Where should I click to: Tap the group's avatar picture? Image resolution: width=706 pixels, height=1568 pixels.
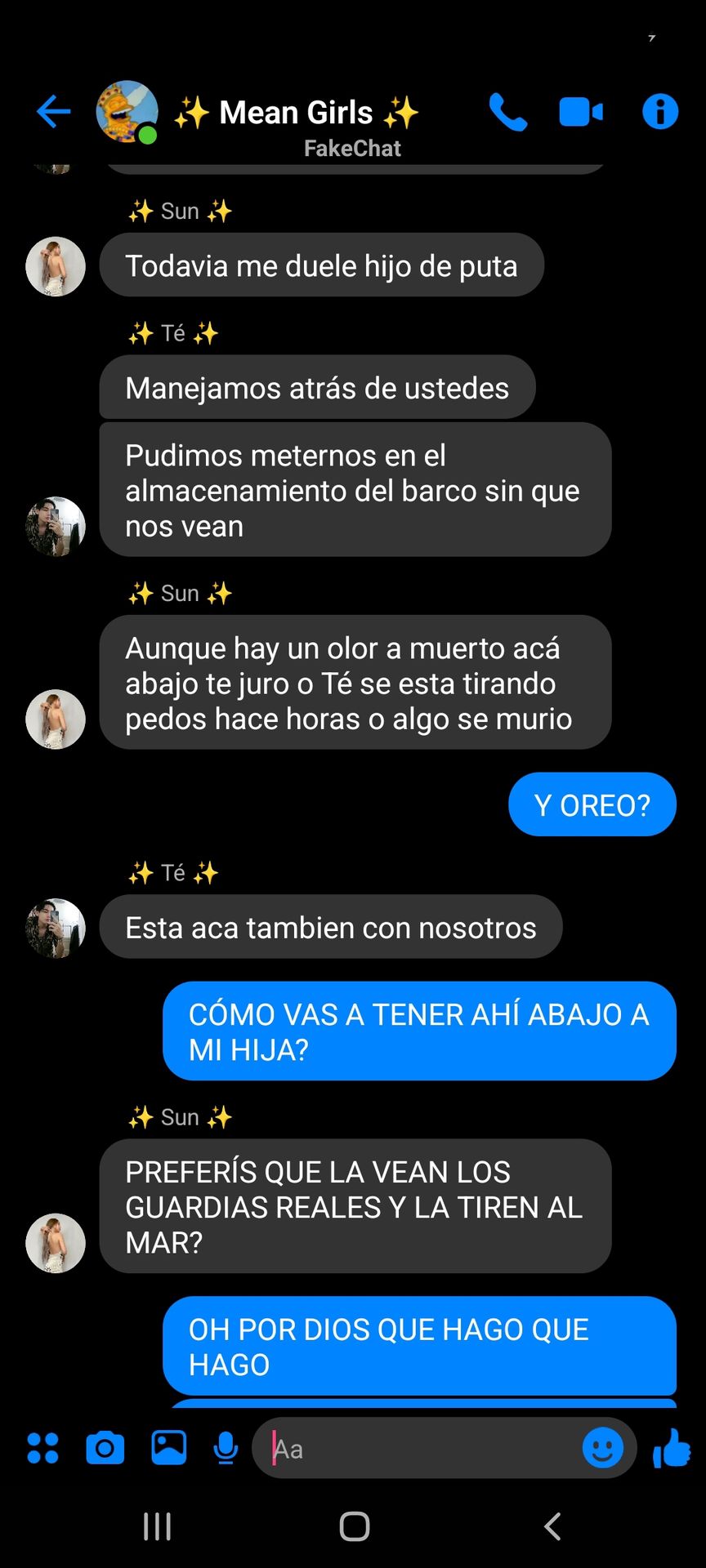[127, 112]
